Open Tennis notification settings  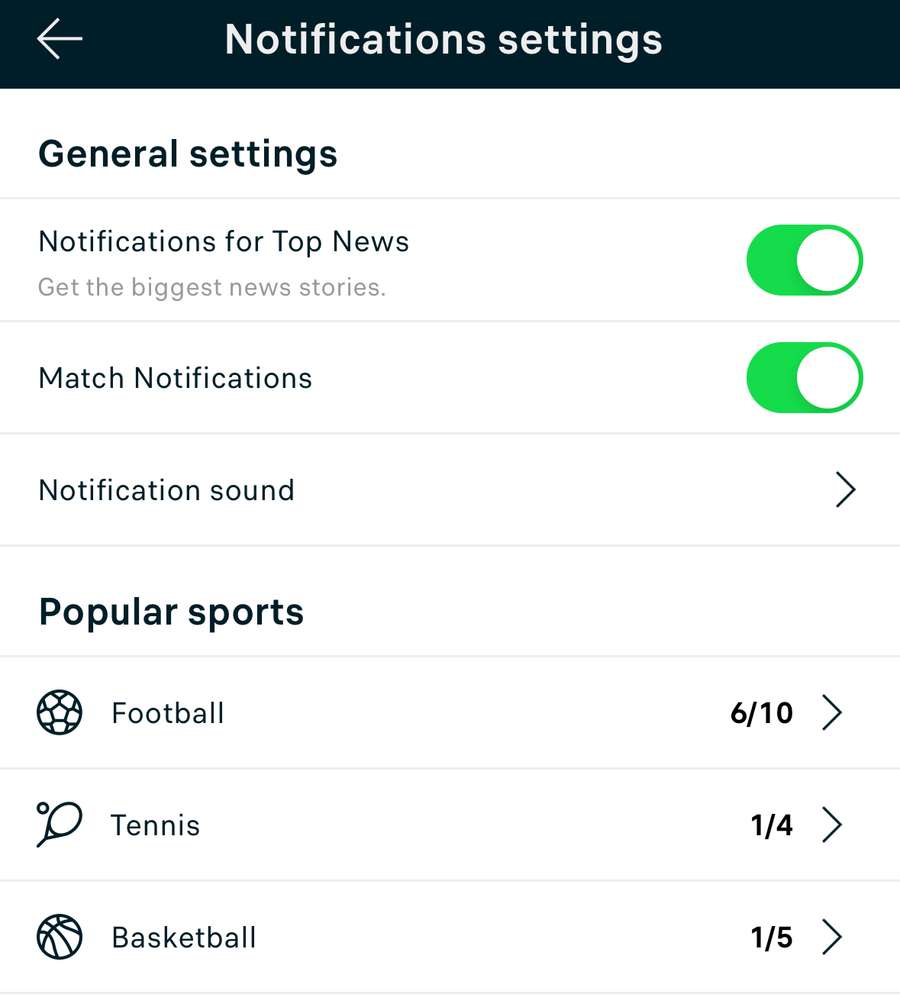(450, 825)
